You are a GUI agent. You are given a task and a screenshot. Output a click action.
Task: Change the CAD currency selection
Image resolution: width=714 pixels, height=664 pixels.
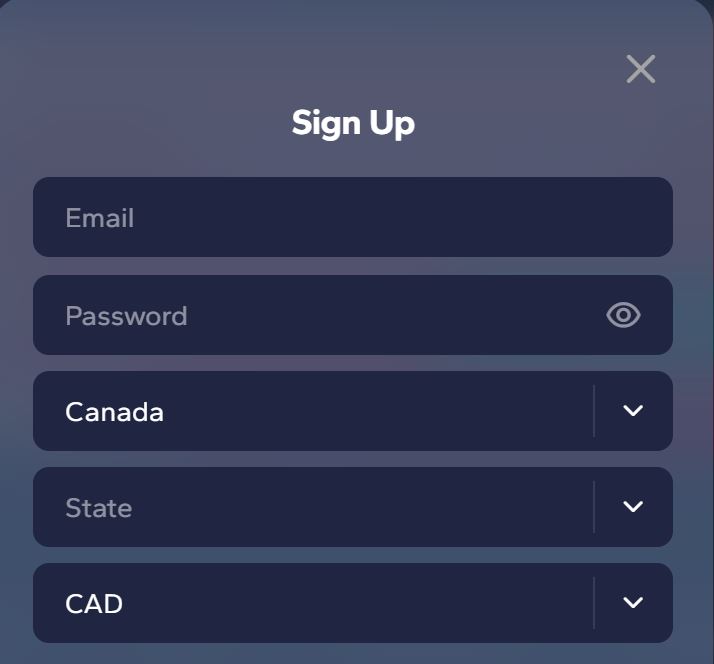coord(632,603)
